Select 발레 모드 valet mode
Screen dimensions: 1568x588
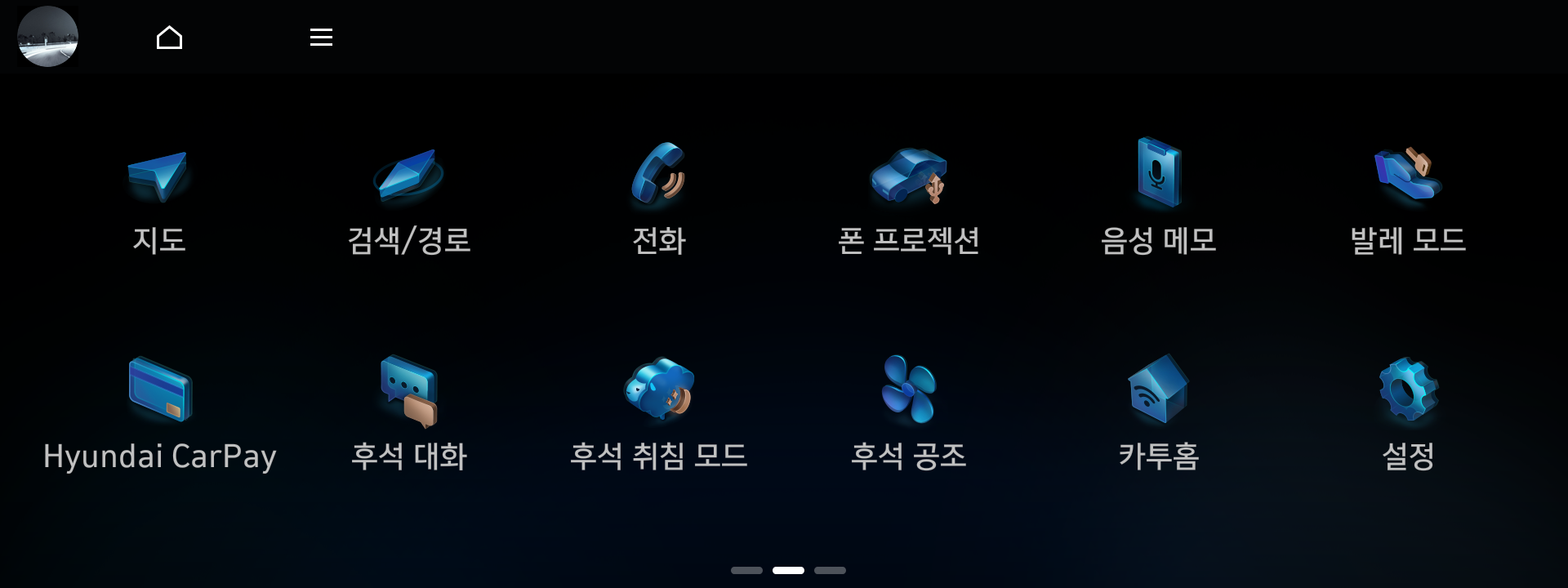(x=1408, y=196)
